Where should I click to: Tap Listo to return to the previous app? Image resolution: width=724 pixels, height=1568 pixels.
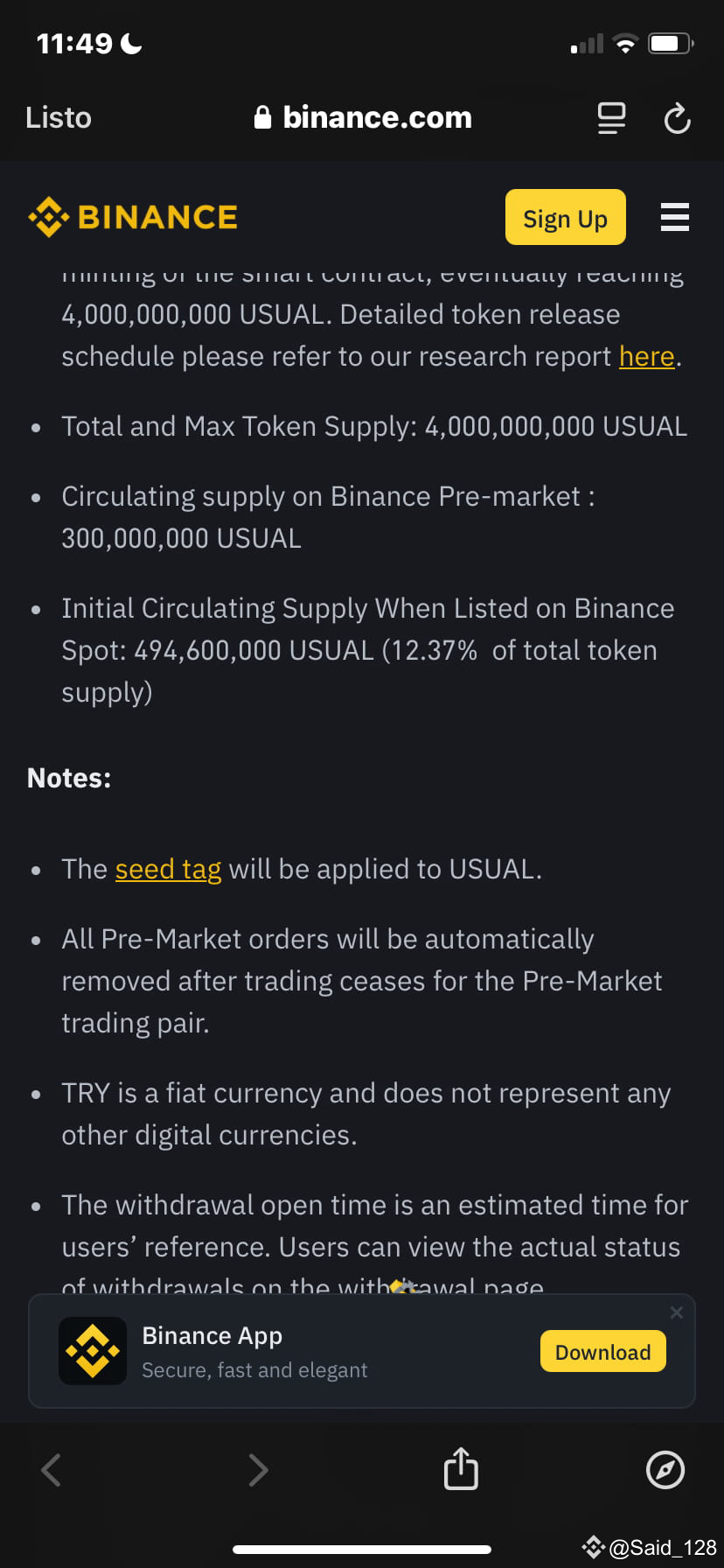pyautogui.click(x=58, y=117)
